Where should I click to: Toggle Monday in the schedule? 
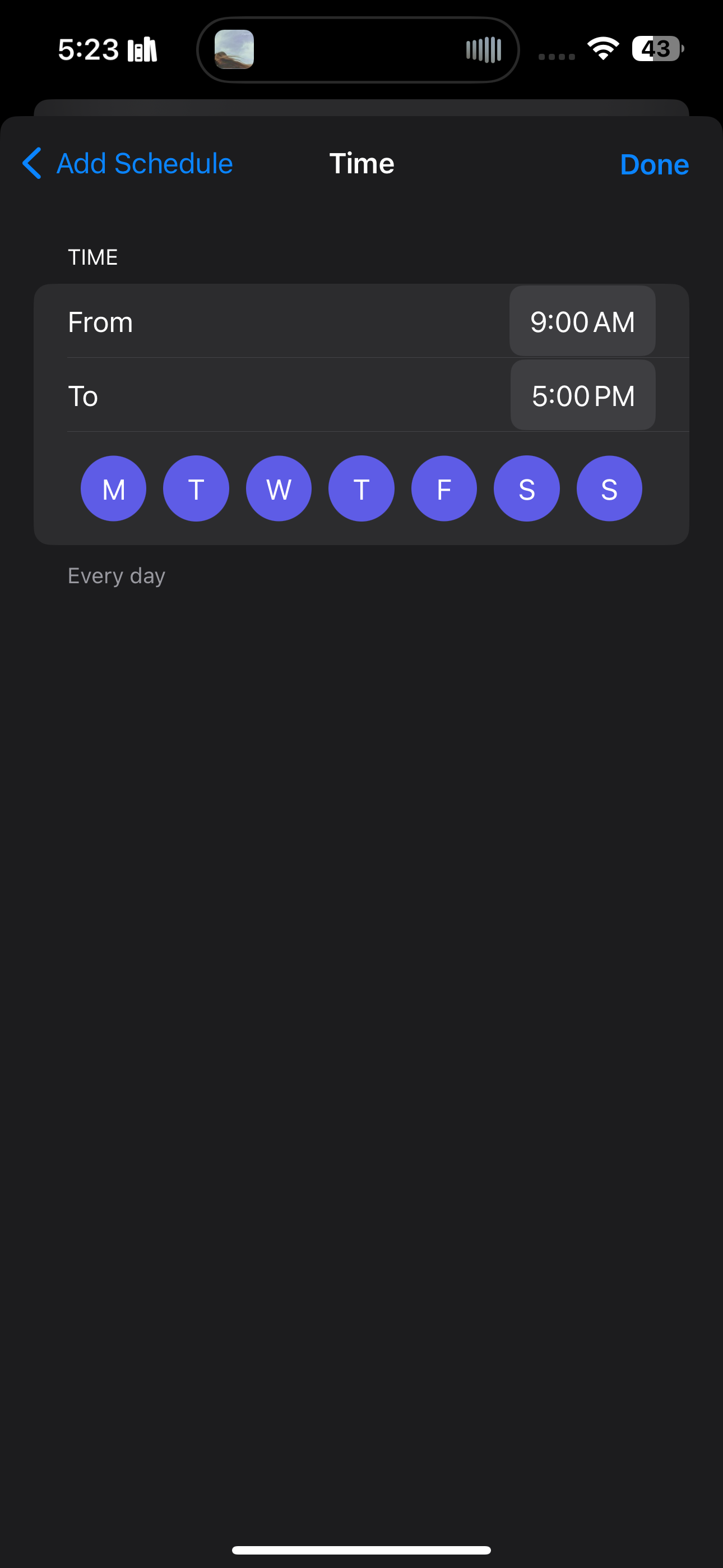pyautogui.click(x=113, y=488)
